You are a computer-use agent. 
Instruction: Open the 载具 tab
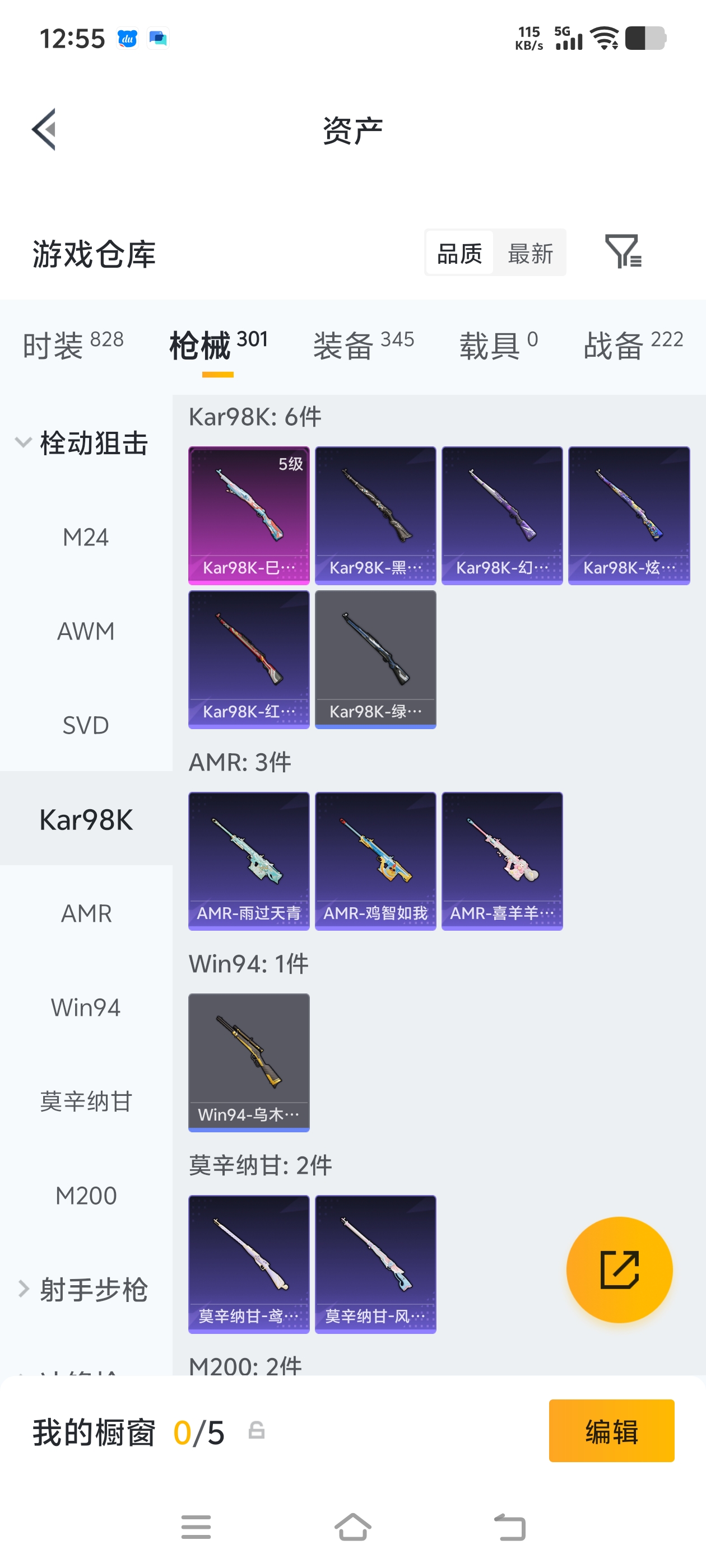[498, 344]
